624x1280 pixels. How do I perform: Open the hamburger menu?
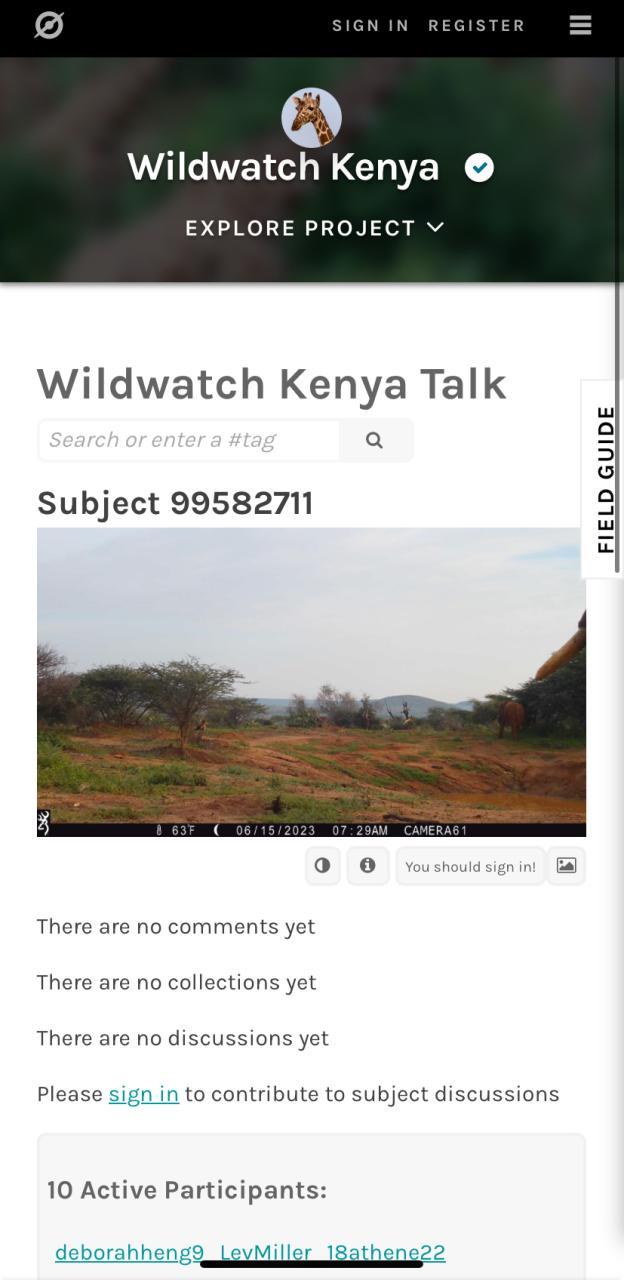pyautogui.click(x=581, y=26)
